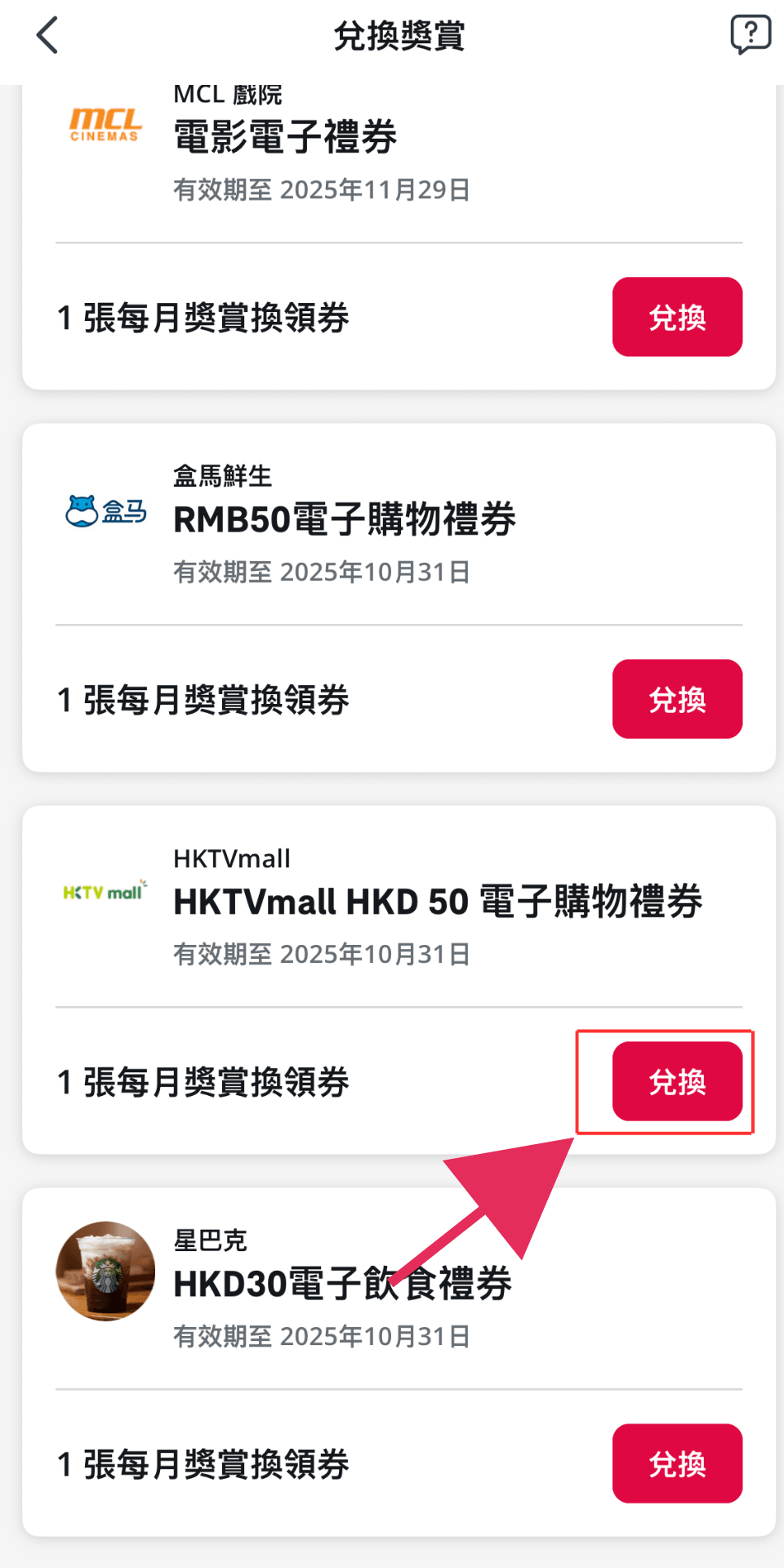The height and width of the screenshot is (1568, 784).
Task: Open the 盒馬鮮生 RMB50電子購物禮券 card
Action: pyautogui.click(x=344, y=520)
